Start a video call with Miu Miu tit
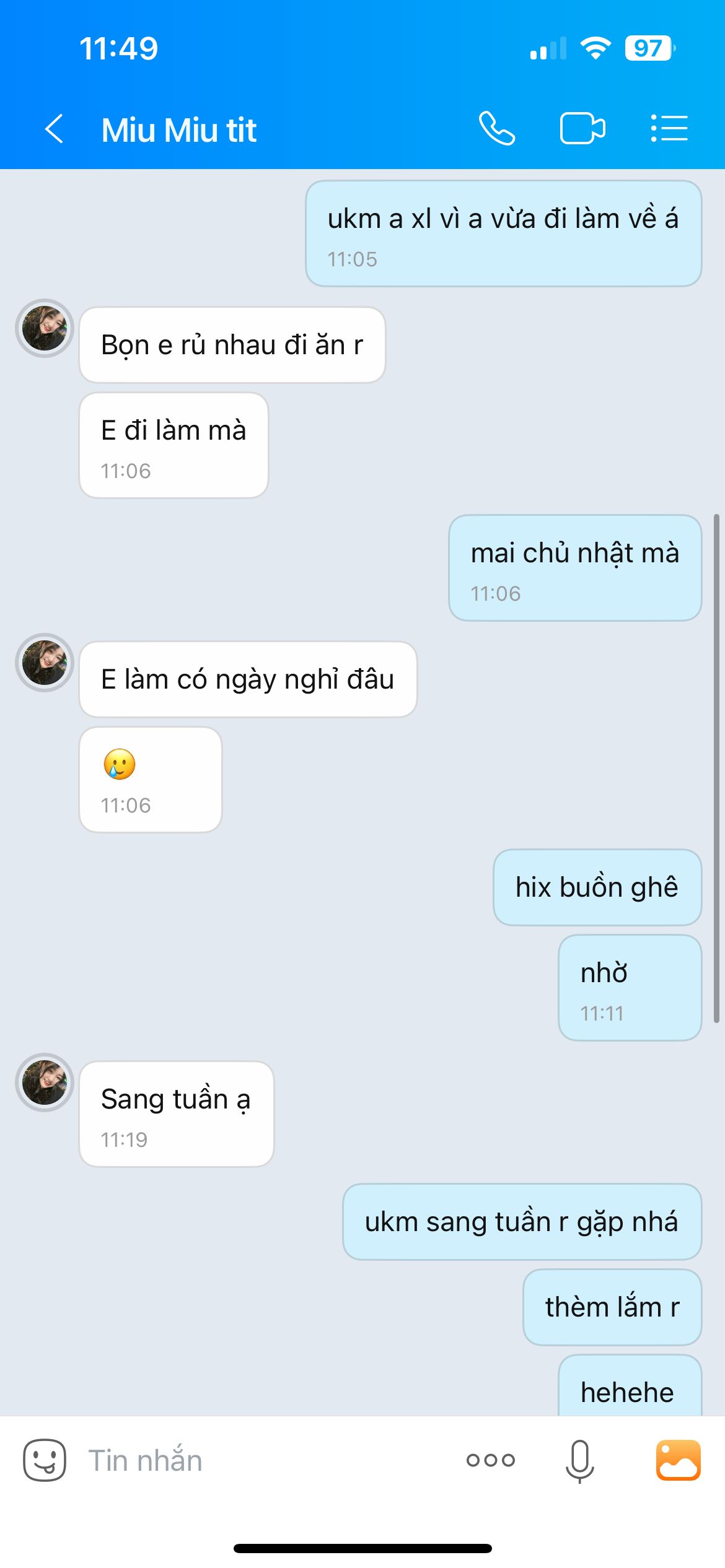 [582, 129]
